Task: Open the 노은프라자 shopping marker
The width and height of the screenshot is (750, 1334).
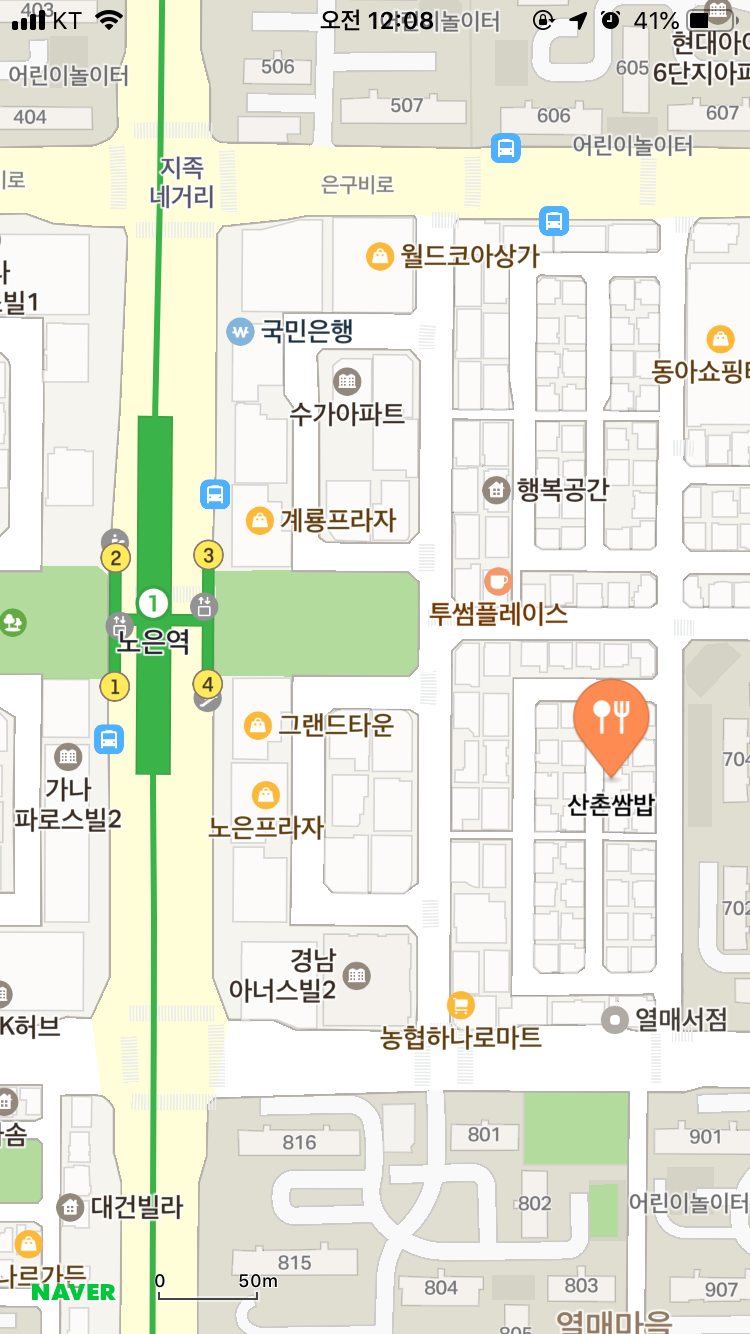Action: (x=266, y=794)
